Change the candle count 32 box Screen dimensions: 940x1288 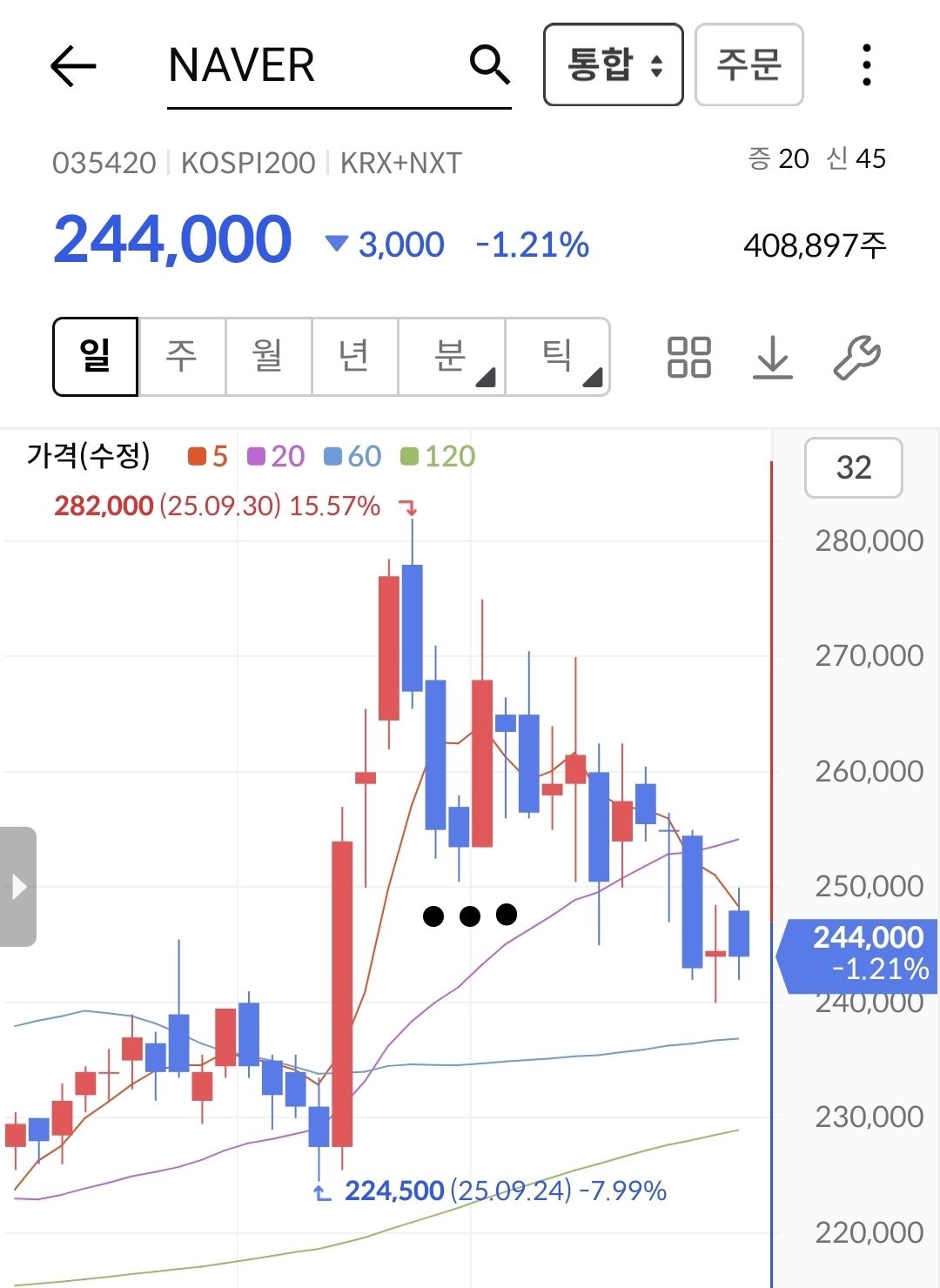[853, 468]
